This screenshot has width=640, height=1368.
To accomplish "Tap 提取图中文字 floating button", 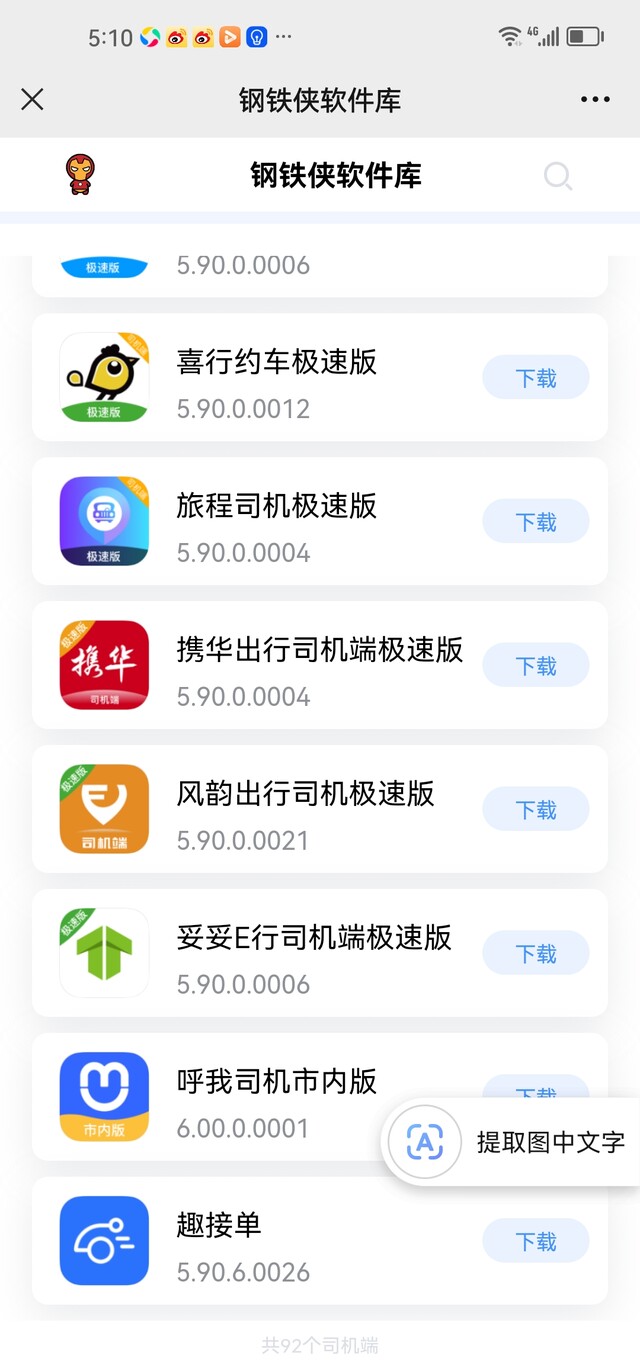I will 512,1142.
